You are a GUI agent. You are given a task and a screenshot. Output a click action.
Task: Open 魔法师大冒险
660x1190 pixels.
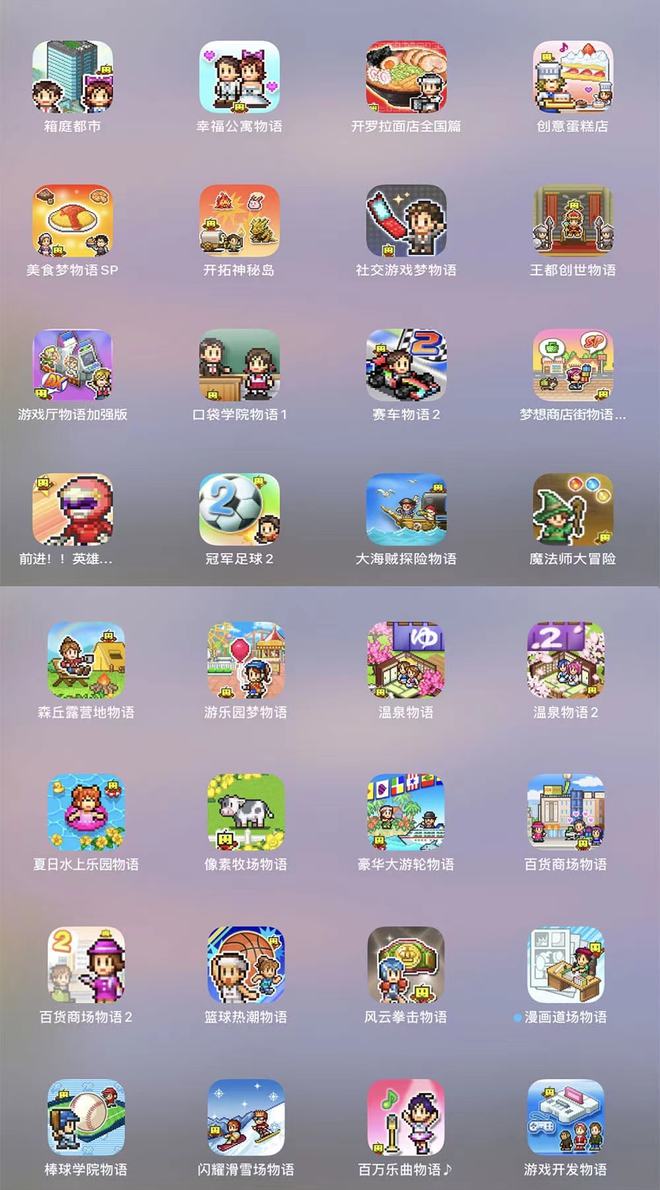(x=572, y=509)
